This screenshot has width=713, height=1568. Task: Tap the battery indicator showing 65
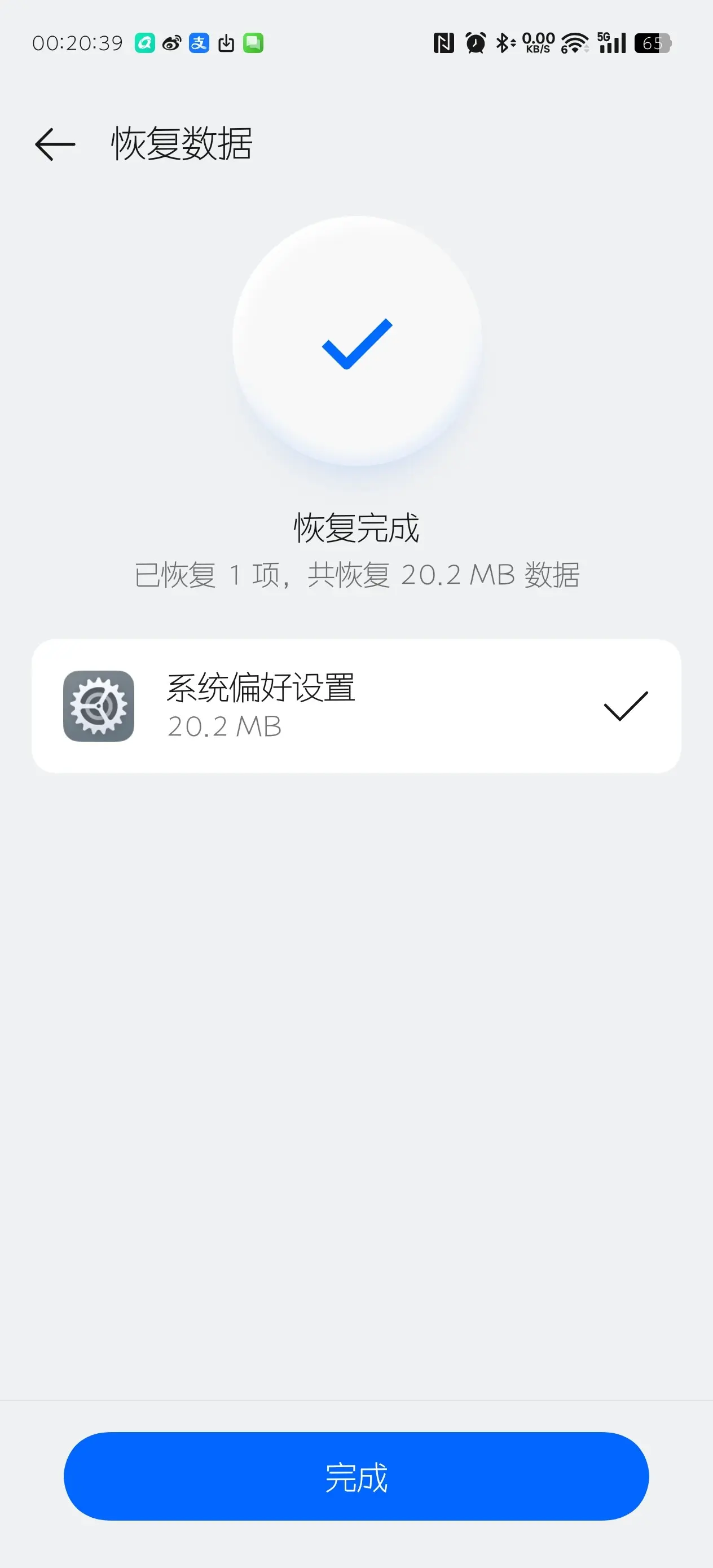654,43
